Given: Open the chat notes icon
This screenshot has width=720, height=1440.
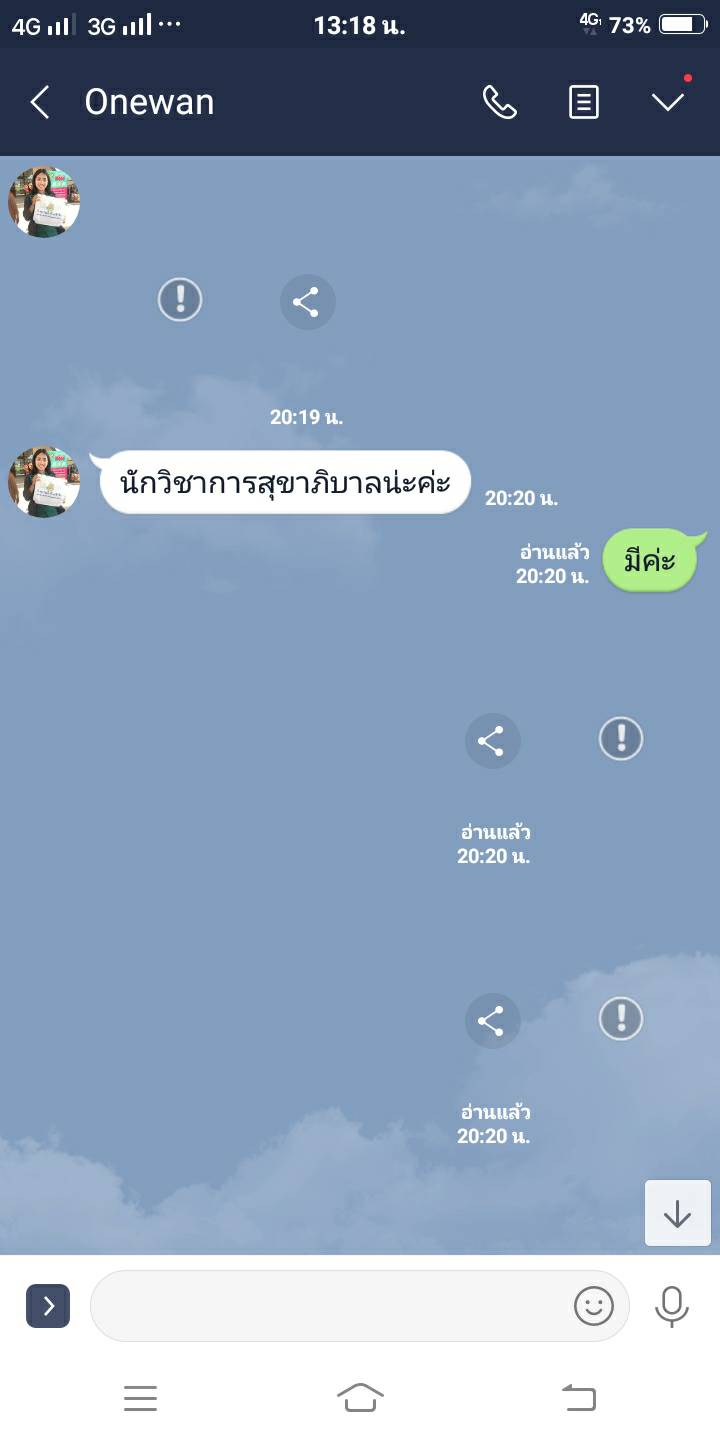Looking at the screenshot, I should point(584,102).
